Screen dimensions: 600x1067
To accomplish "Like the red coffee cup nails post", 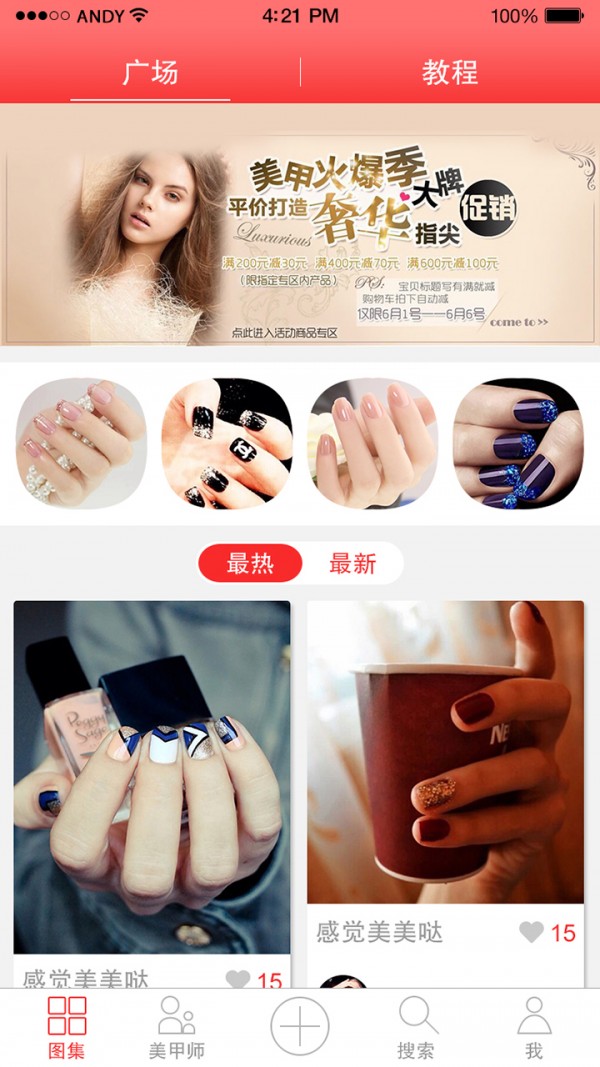I will 532,932.
